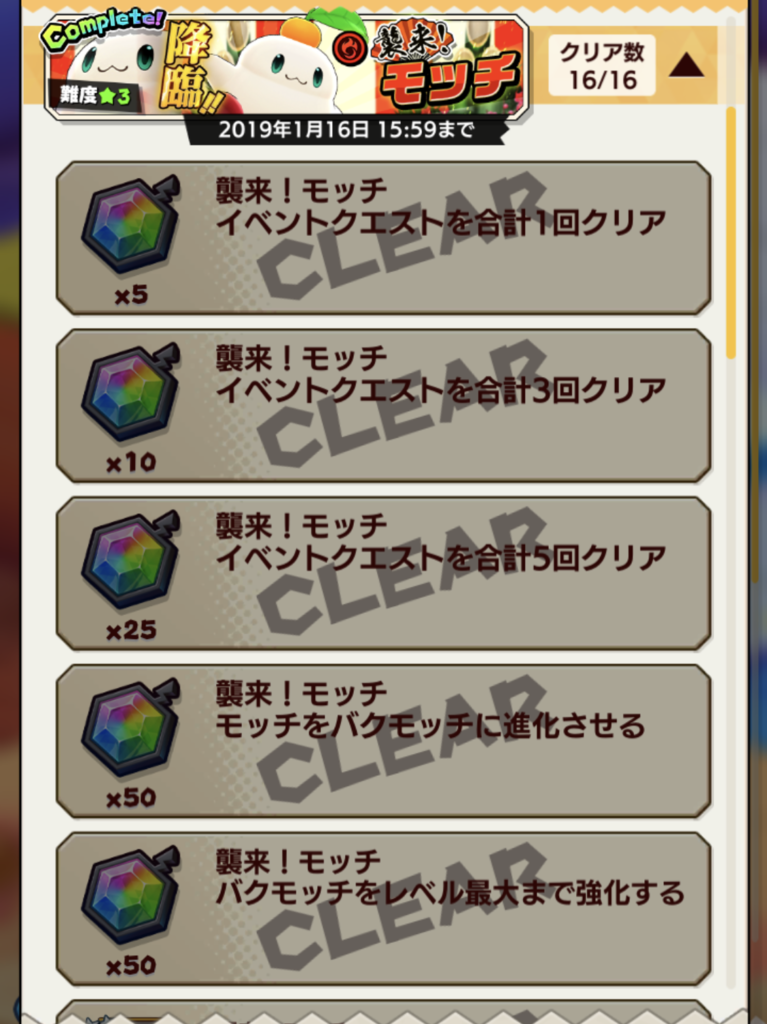Viewport: 767px width, 1024px height.
Task: Select the 合計3回クリア mission row
Action: pyautogui.click(x=383, y=405)
